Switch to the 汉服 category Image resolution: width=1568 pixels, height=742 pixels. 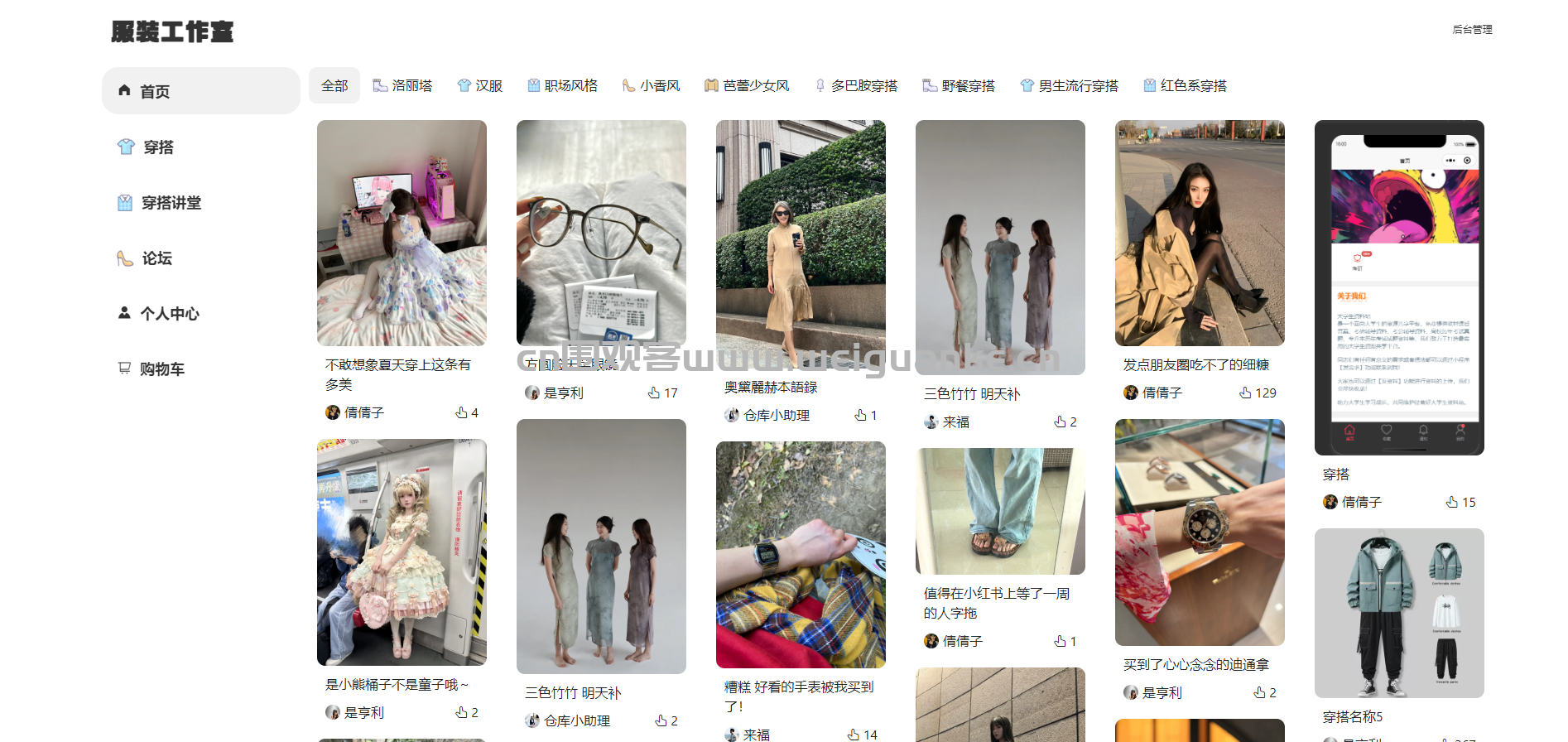pos(480,86)
